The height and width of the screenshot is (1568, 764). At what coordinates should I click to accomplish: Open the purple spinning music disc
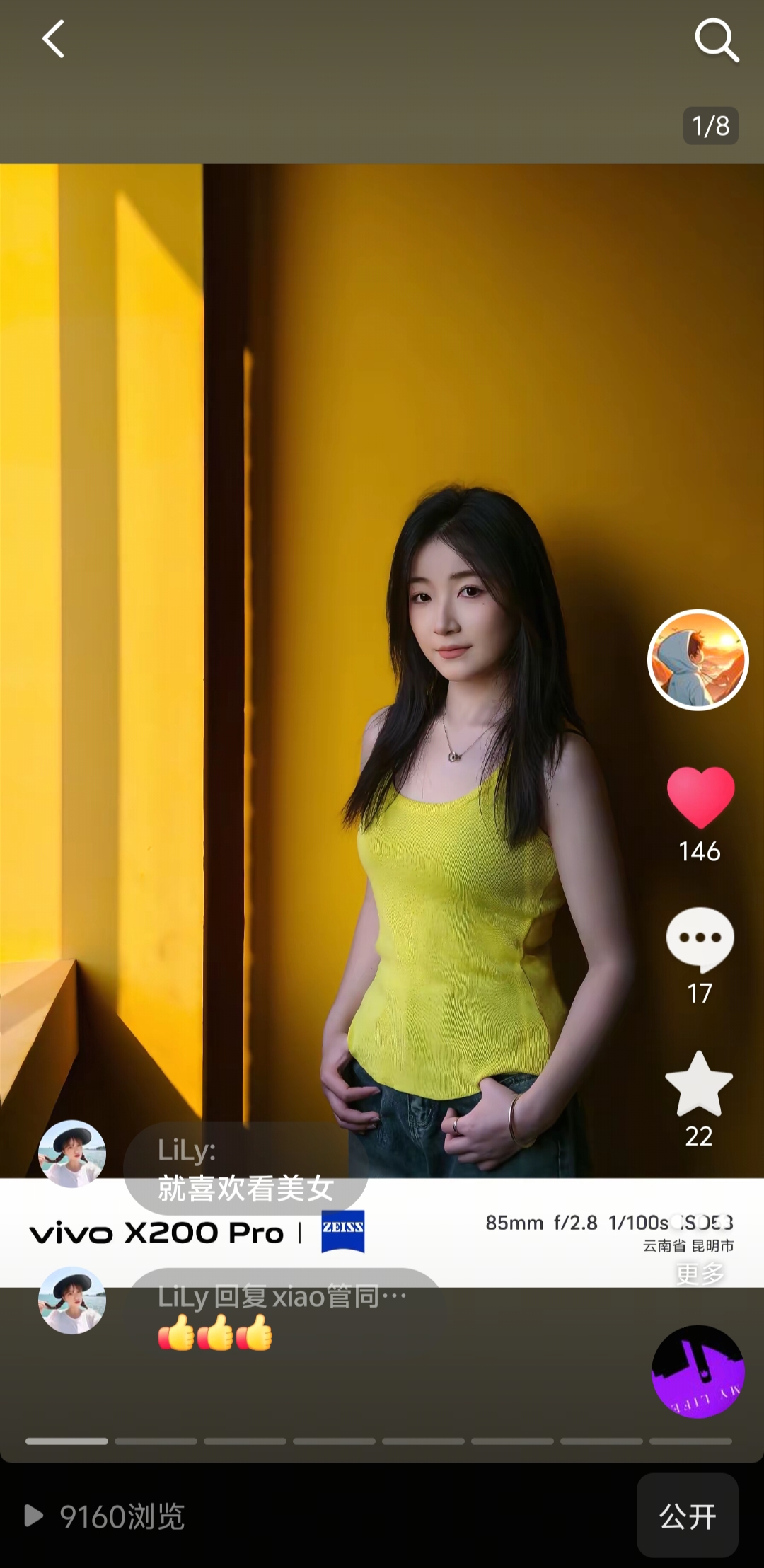coord(698,1371)
